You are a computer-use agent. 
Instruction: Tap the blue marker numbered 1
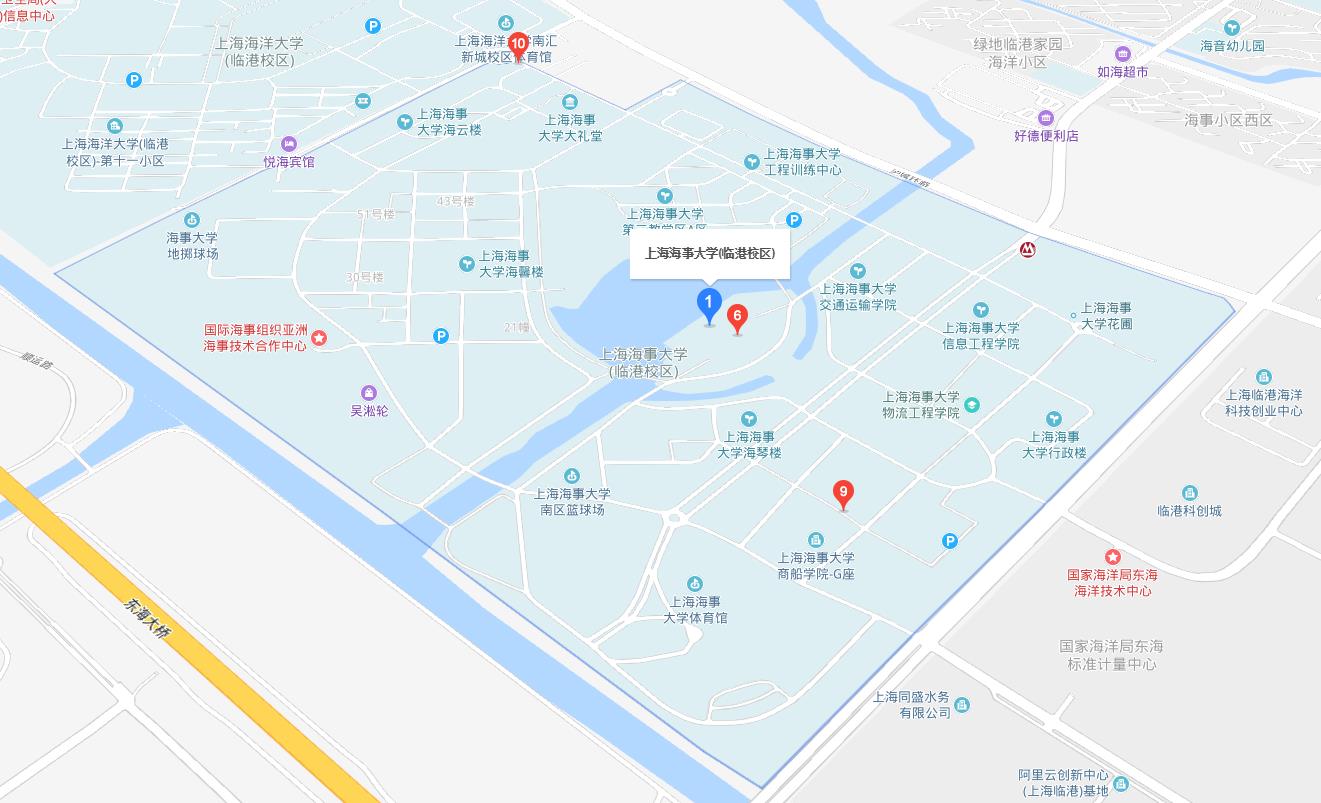coord(709,303)
